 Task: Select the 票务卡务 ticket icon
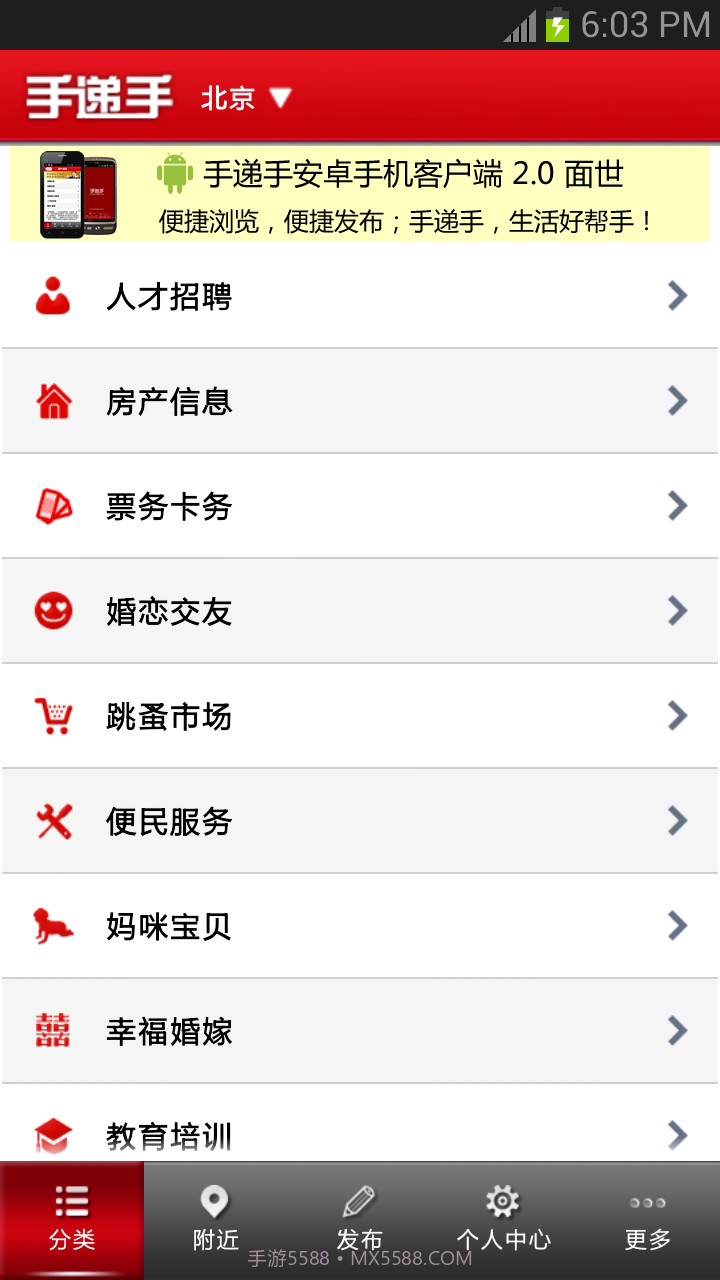pyautogui.click(x=53, y=506)
